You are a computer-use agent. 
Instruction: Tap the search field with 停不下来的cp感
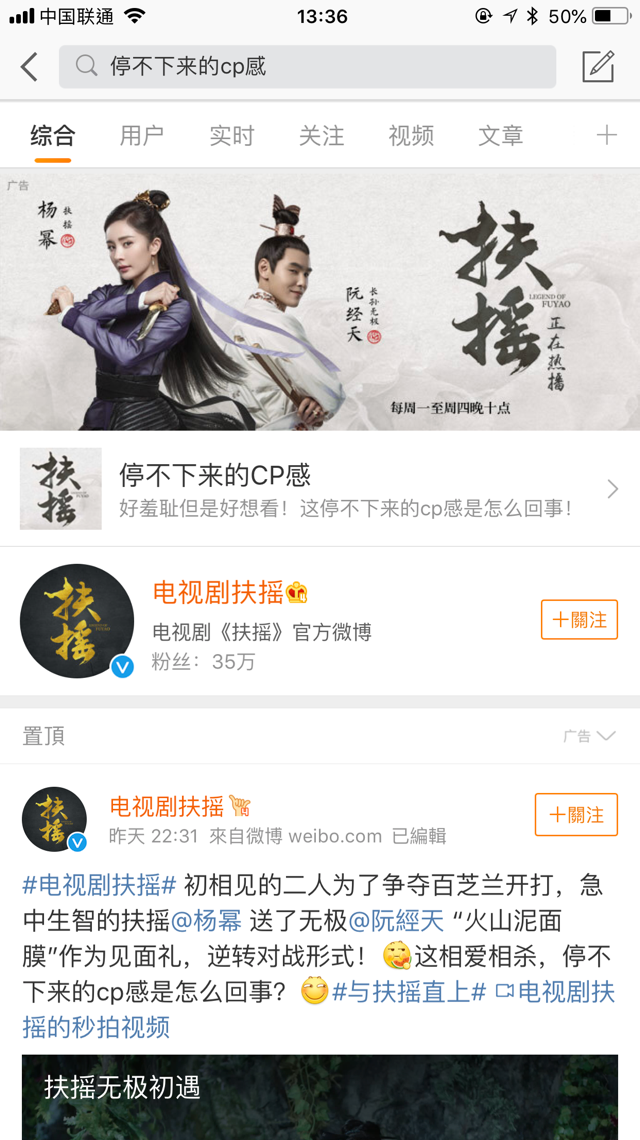[307, 67]
